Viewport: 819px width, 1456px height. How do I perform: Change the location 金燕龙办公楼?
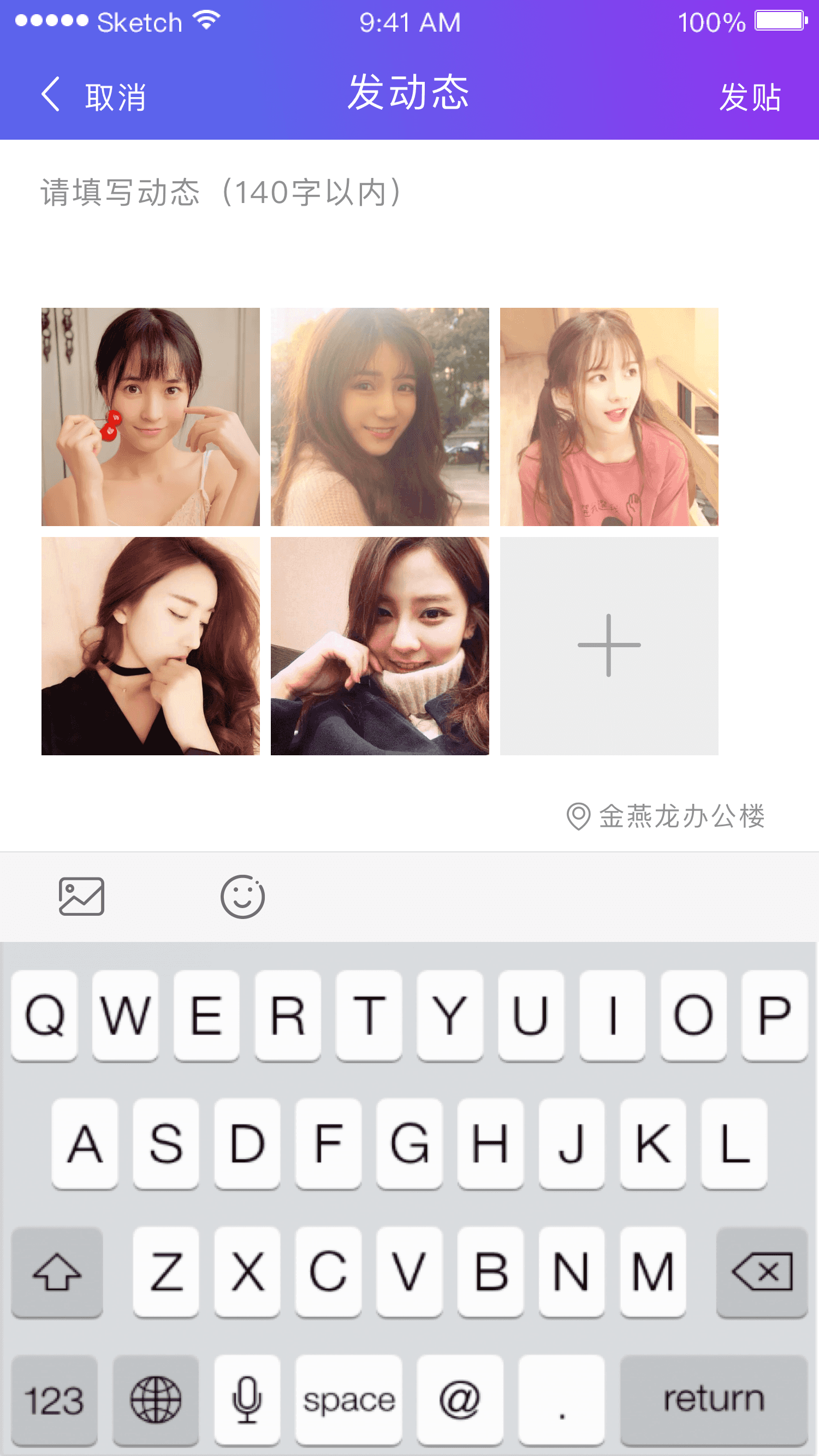point(667,816)
